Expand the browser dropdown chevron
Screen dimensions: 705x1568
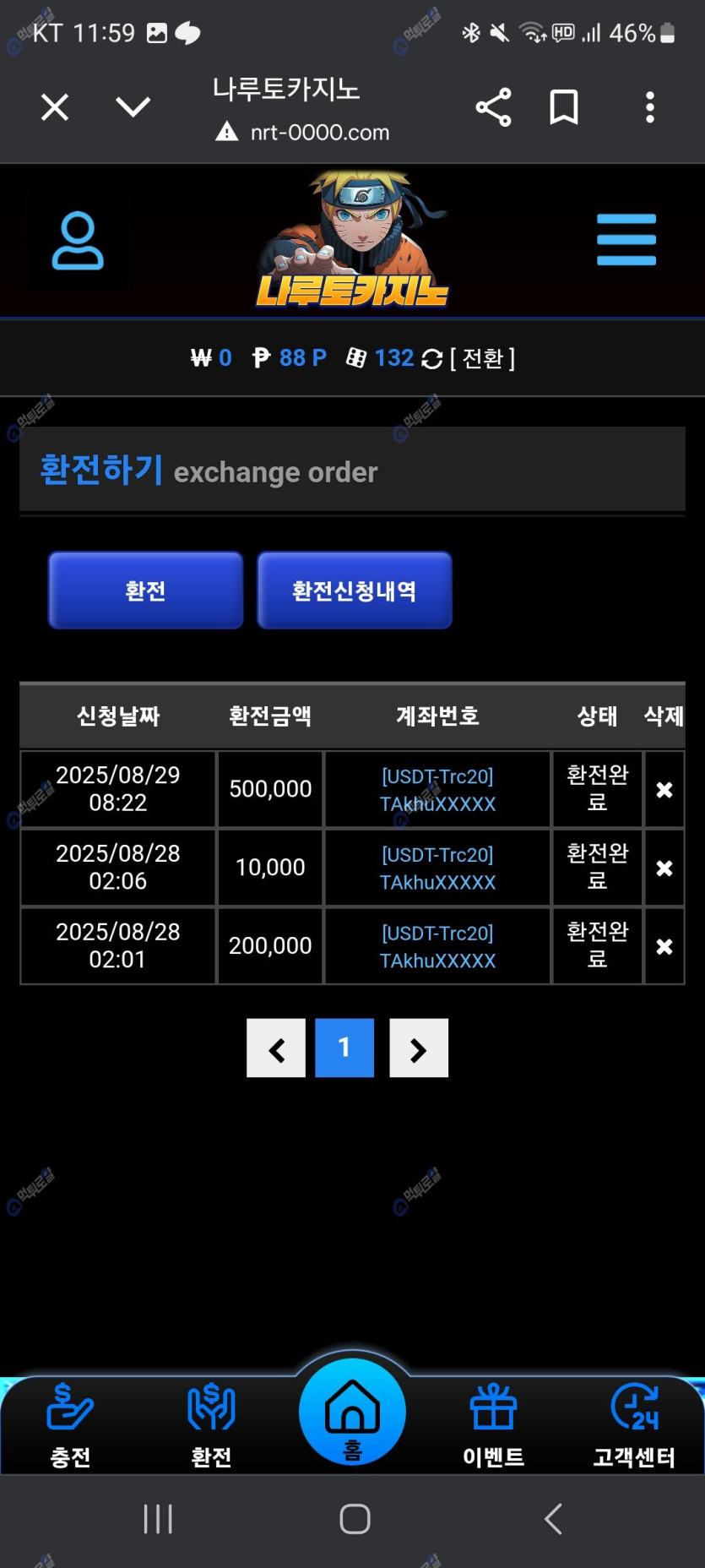point(133,107)
